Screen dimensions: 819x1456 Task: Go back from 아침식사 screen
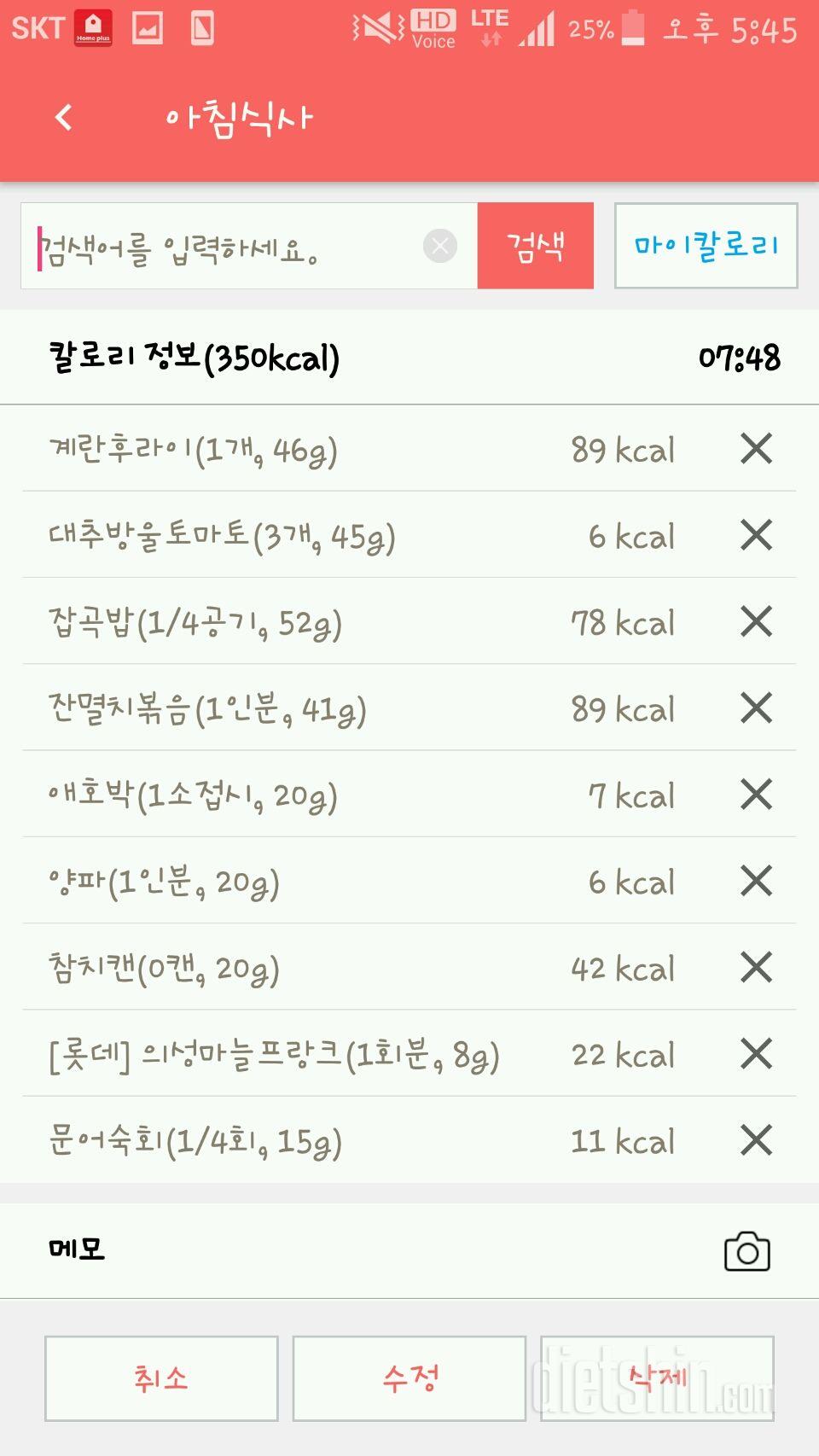64,117
